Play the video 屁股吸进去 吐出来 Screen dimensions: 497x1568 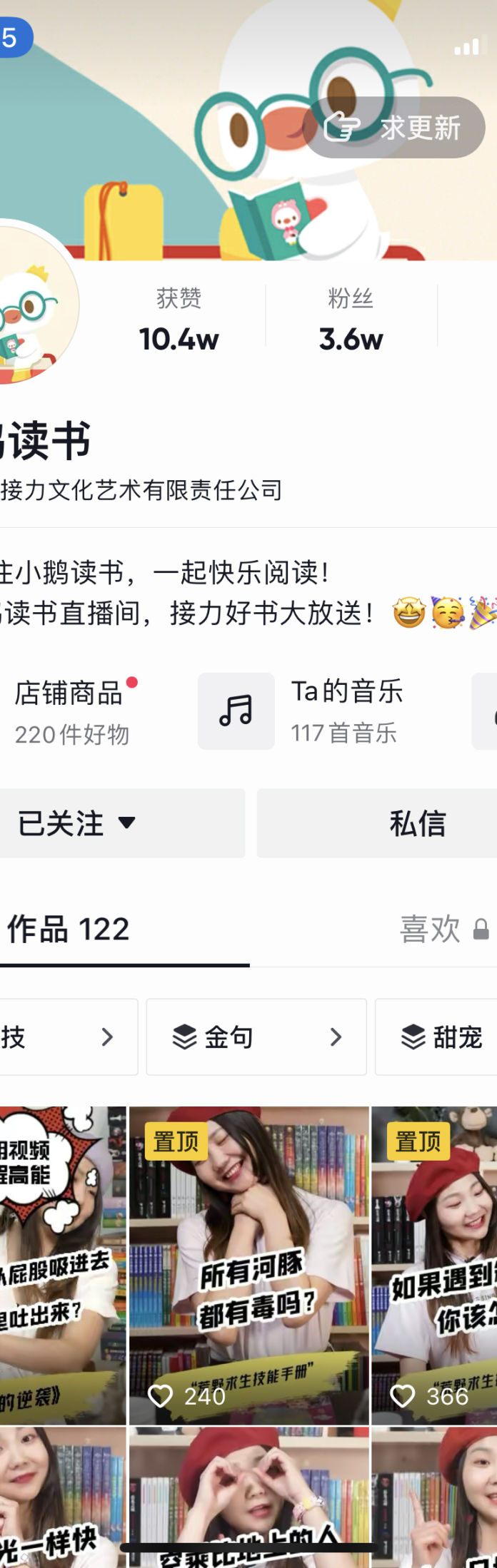click(x=63, y=1264)
